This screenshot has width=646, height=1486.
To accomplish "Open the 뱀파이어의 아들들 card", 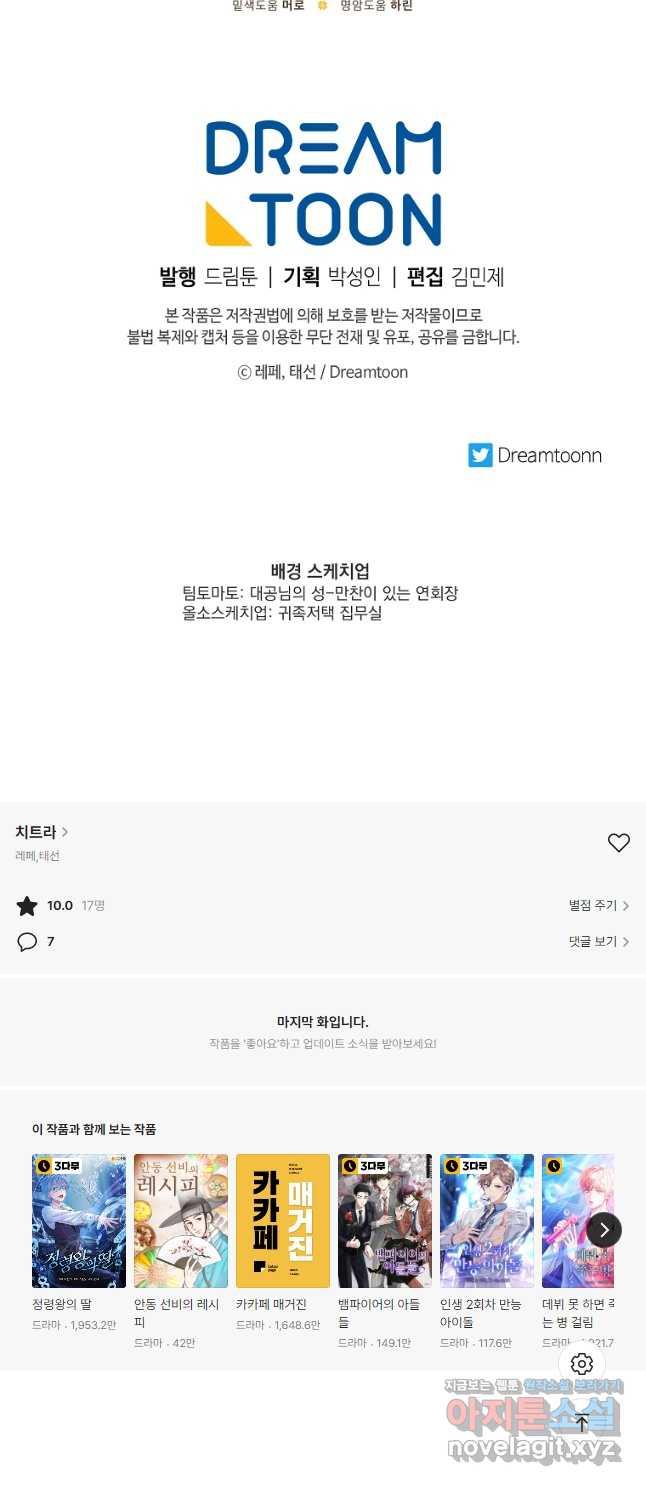I will (x=385, y=1221).
